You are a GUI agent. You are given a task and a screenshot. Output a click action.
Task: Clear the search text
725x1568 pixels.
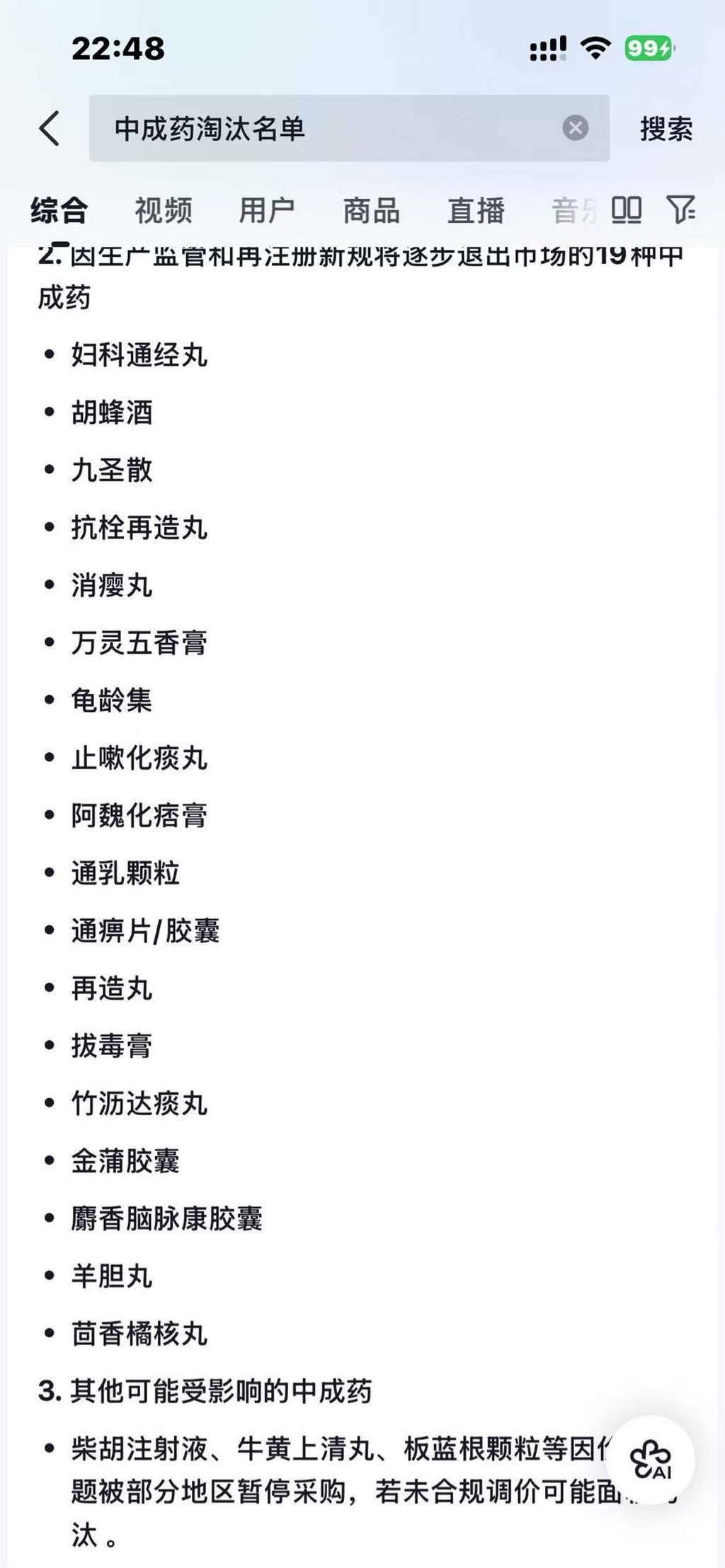(x=575, y=128)
